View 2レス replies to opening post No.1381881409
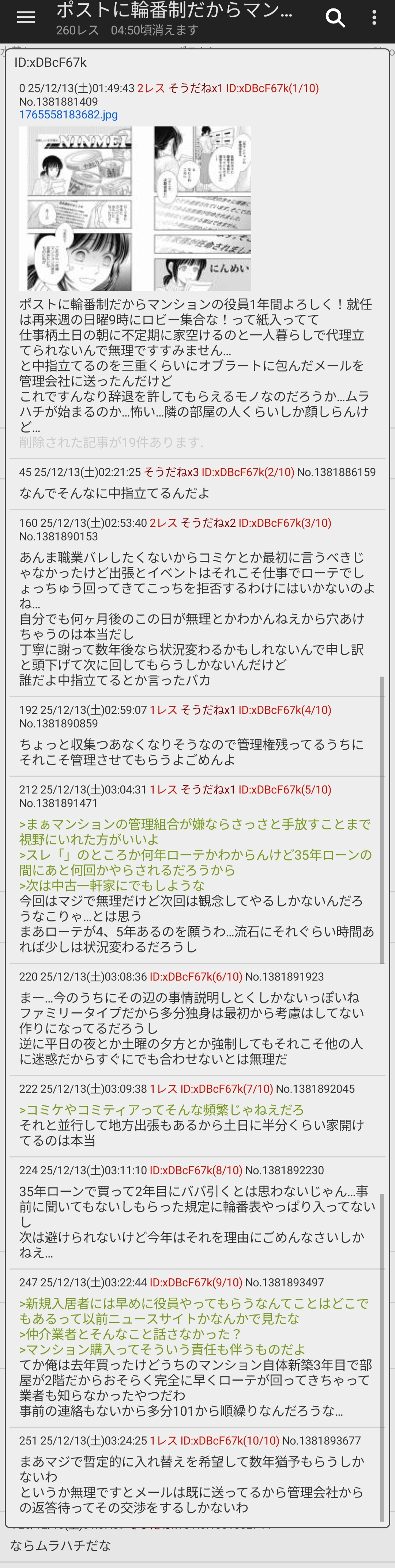The image size is (395, 1568). (151, 88)
